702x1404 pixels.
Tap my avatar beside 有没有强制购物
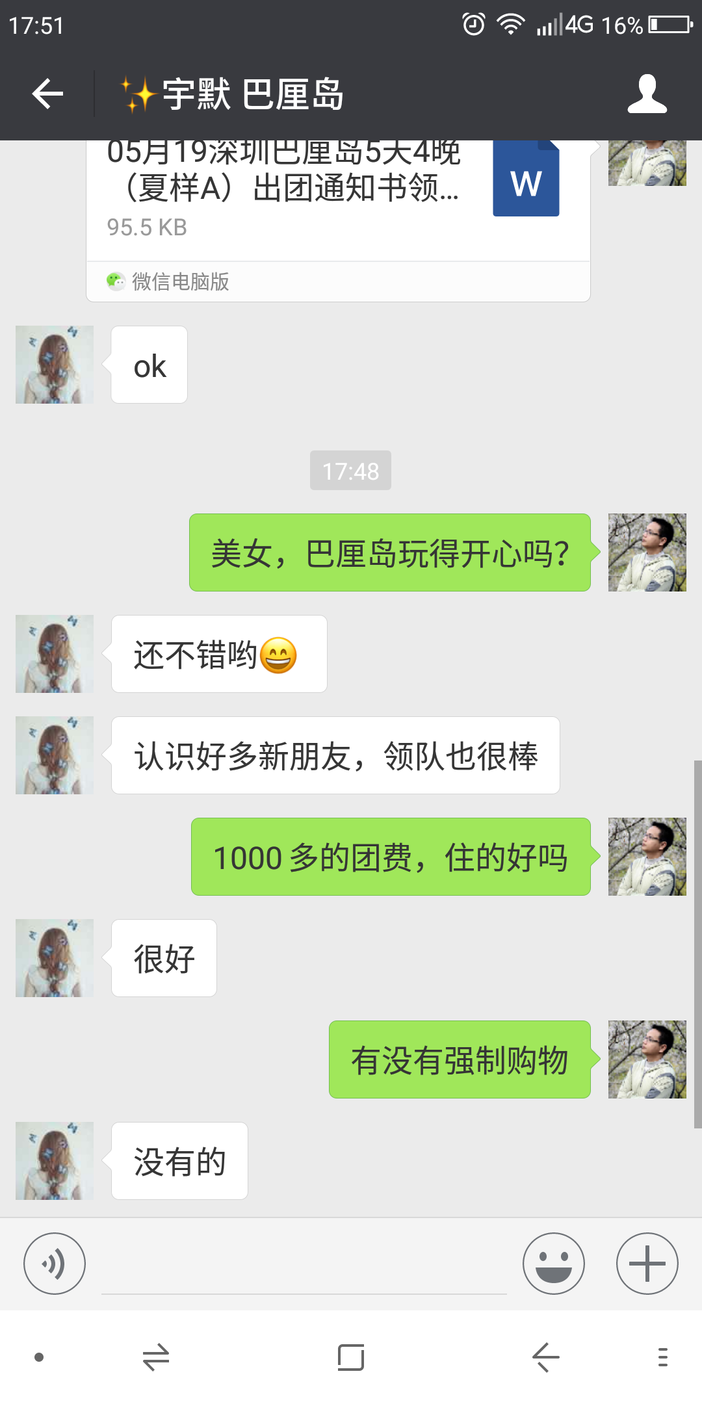pos(647,1060)
